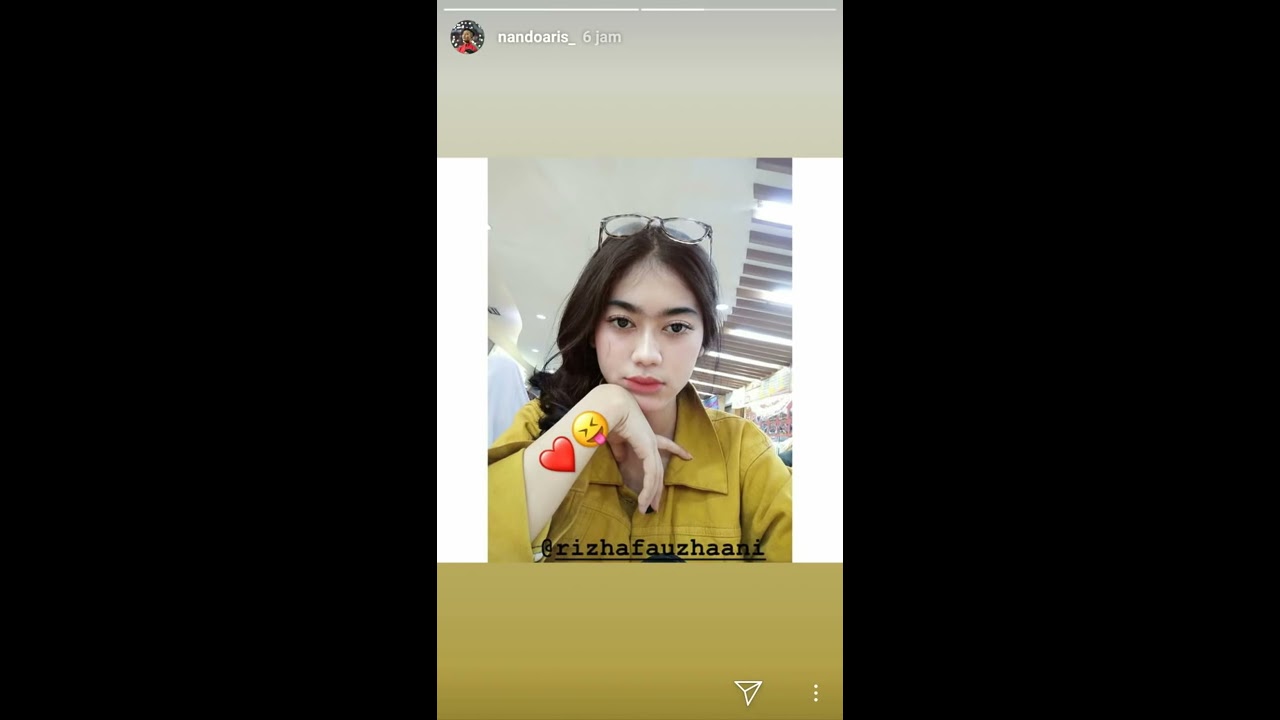Open nandoaris_ profile picture
The image size is (1280, 720).
[x=467, y=37]
